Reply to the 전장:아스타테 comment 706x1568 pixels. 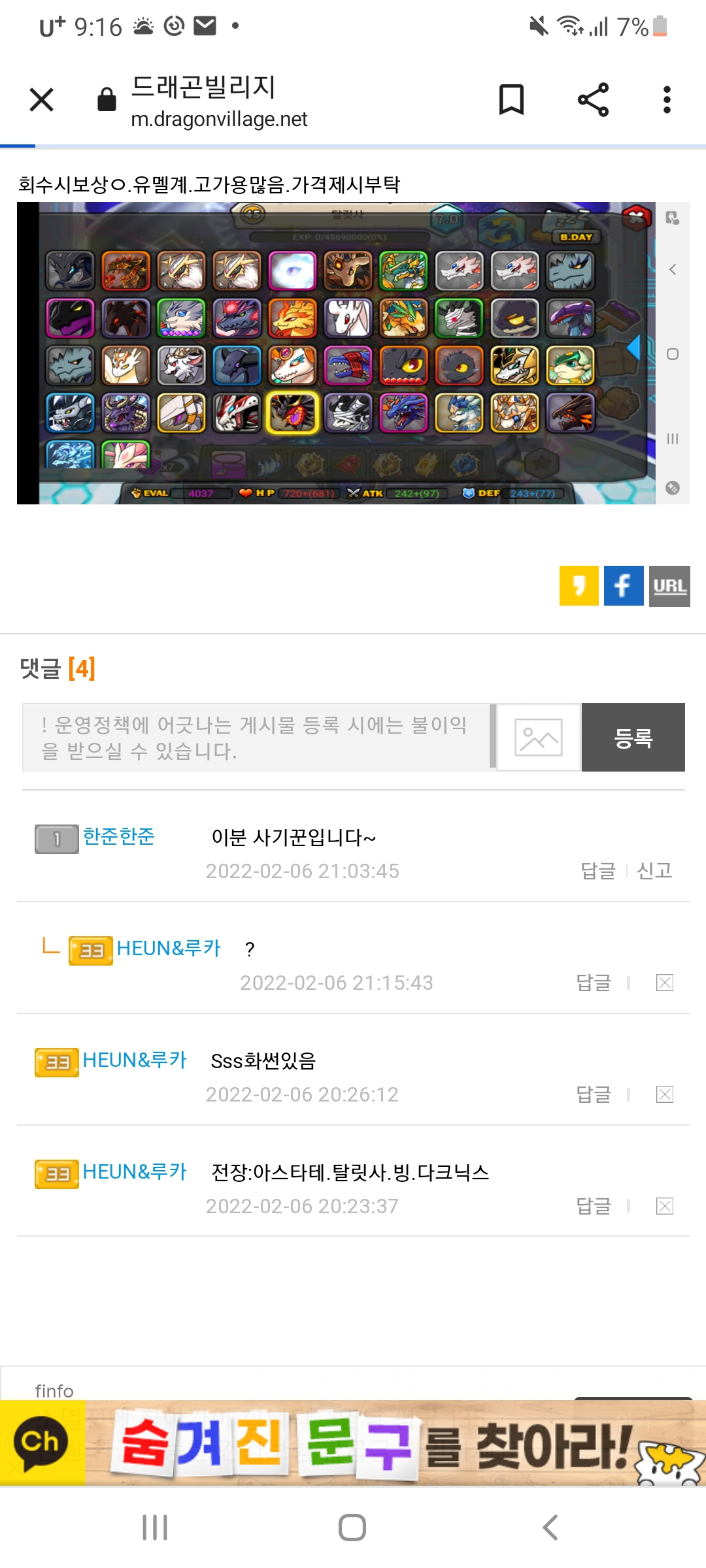(x=594, y=1206)
